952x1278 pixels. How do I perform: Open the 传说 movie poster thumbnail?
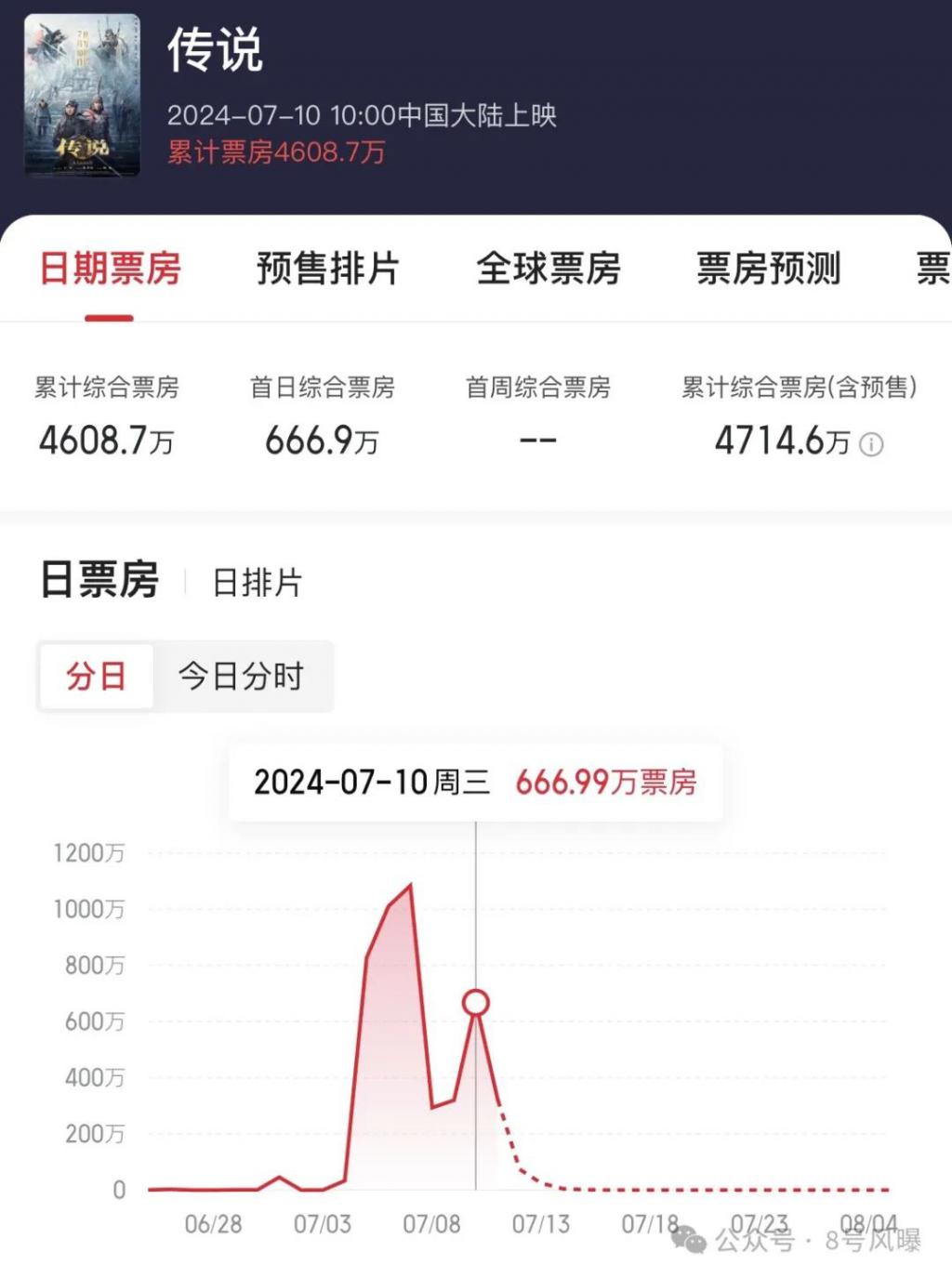pos(82,95)
